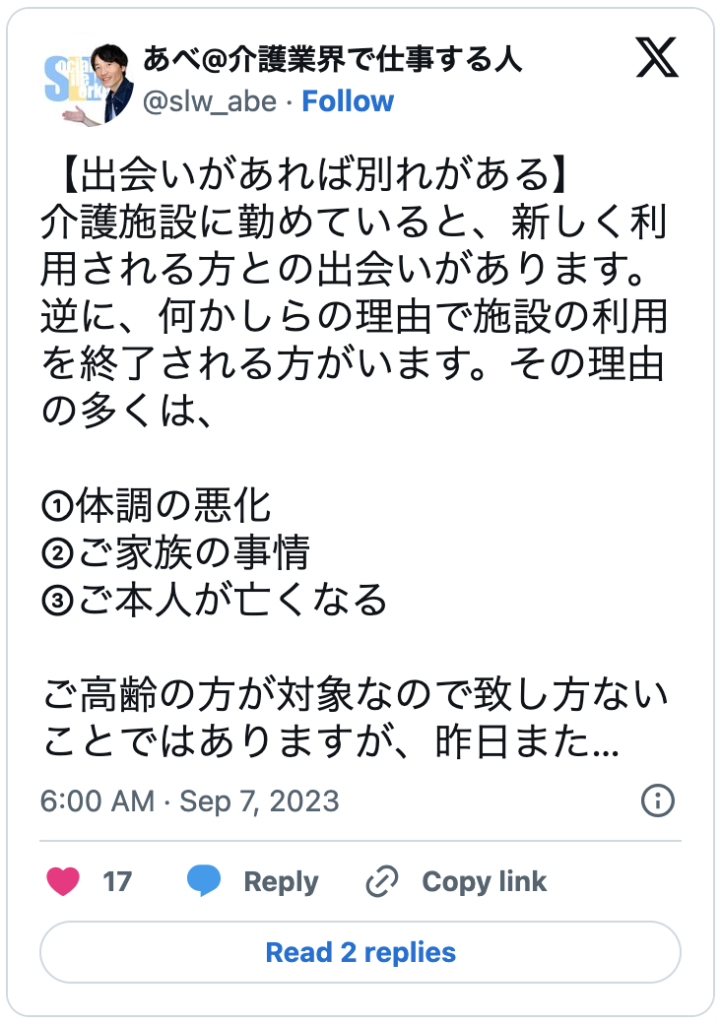The height and width of the screenshot is (1024, 721).
Task: Reply to this tweet
Action: pos(253,881)
